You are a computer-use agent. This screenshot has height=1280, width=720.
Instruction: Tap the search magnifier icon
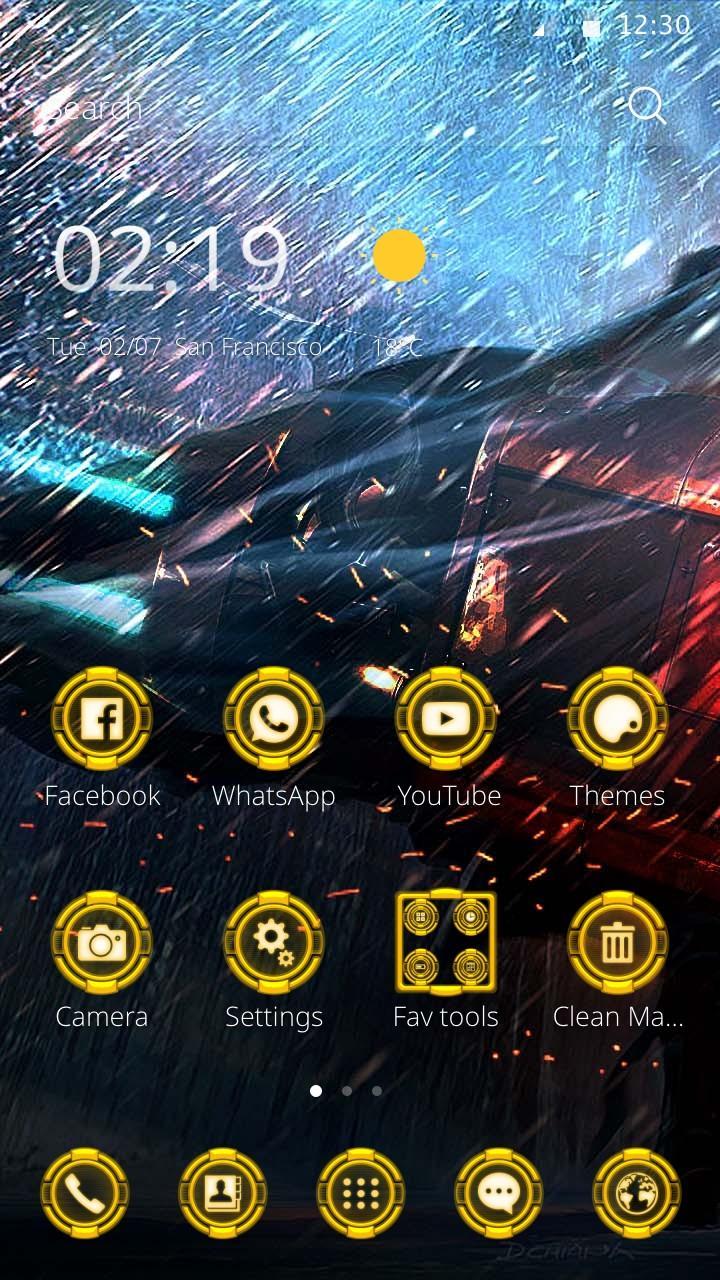[x=647, y=105]
